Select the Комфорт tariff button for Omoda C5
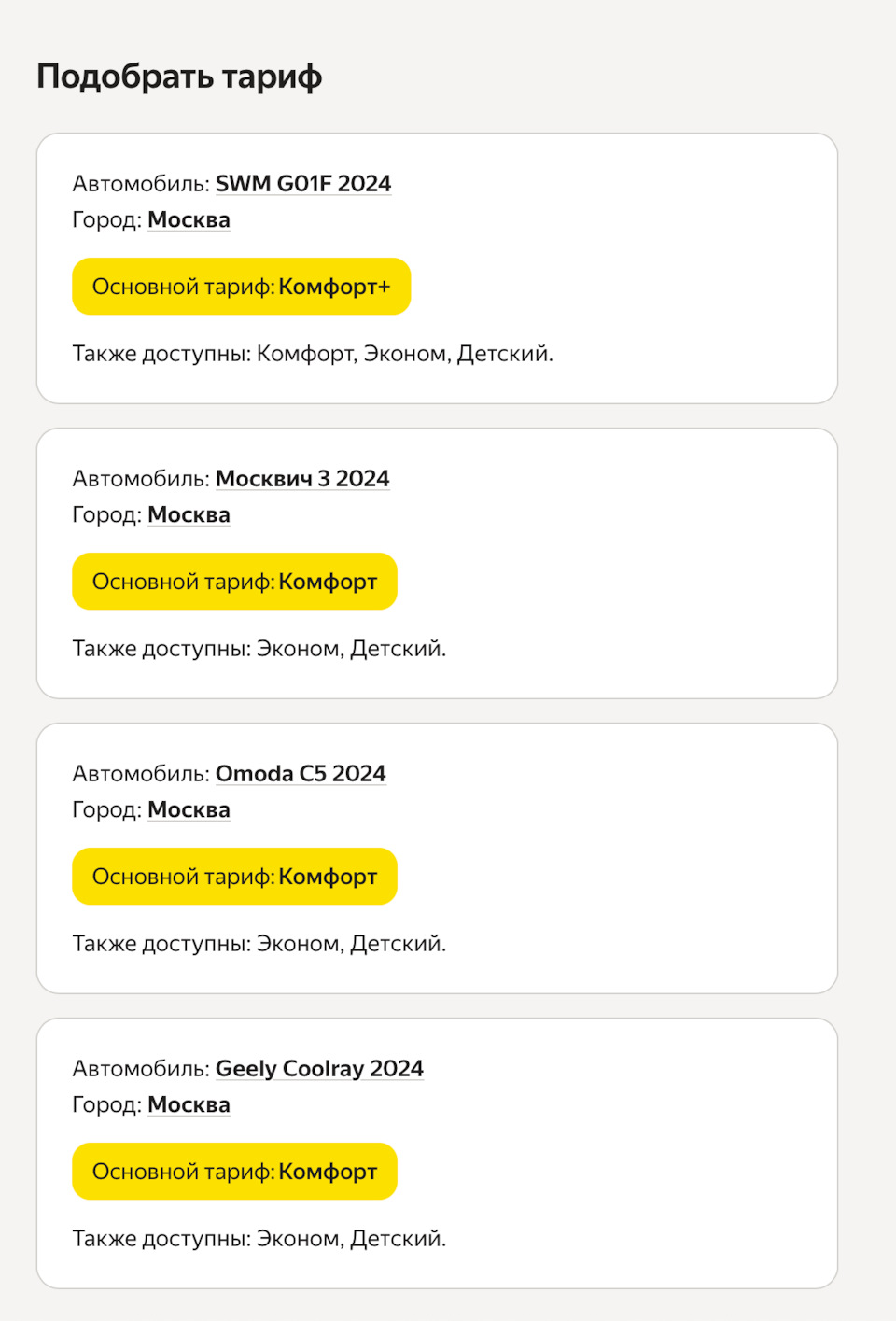The image size is (896, 1321). (234, 877)
